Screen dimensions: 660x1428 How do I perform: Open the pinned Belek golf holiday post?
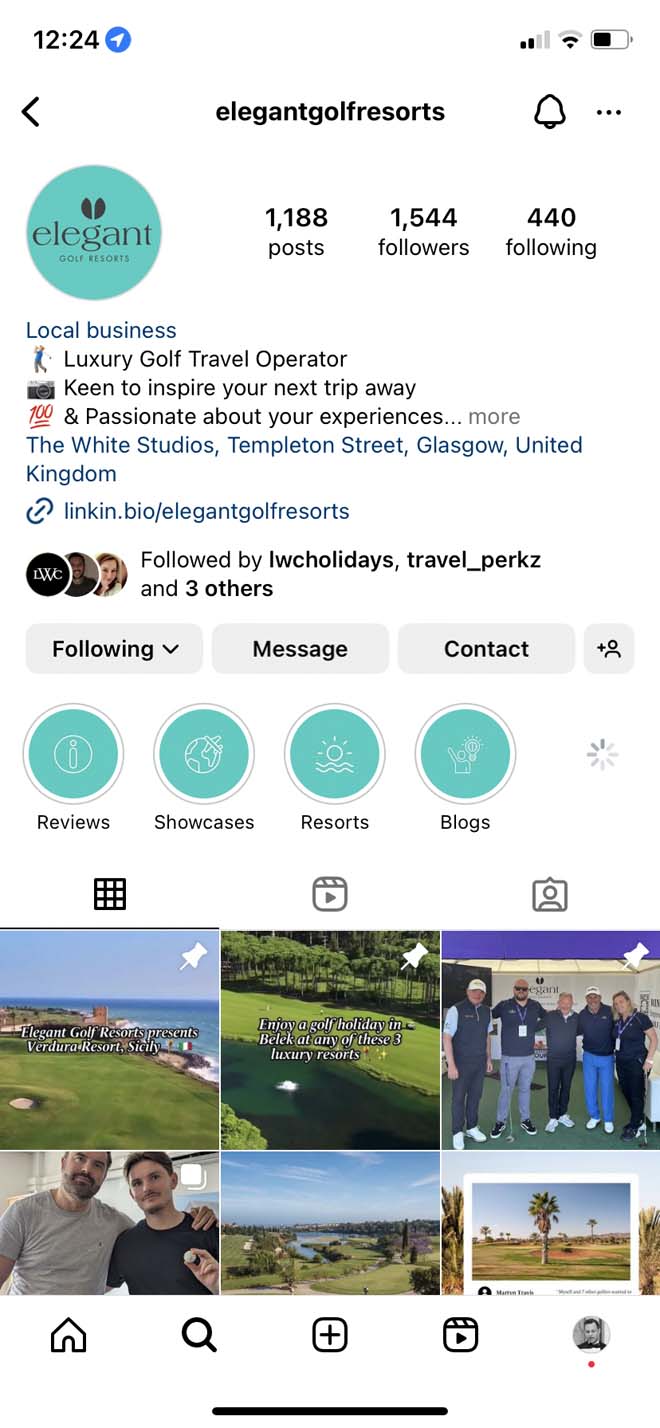(330, 1040)
